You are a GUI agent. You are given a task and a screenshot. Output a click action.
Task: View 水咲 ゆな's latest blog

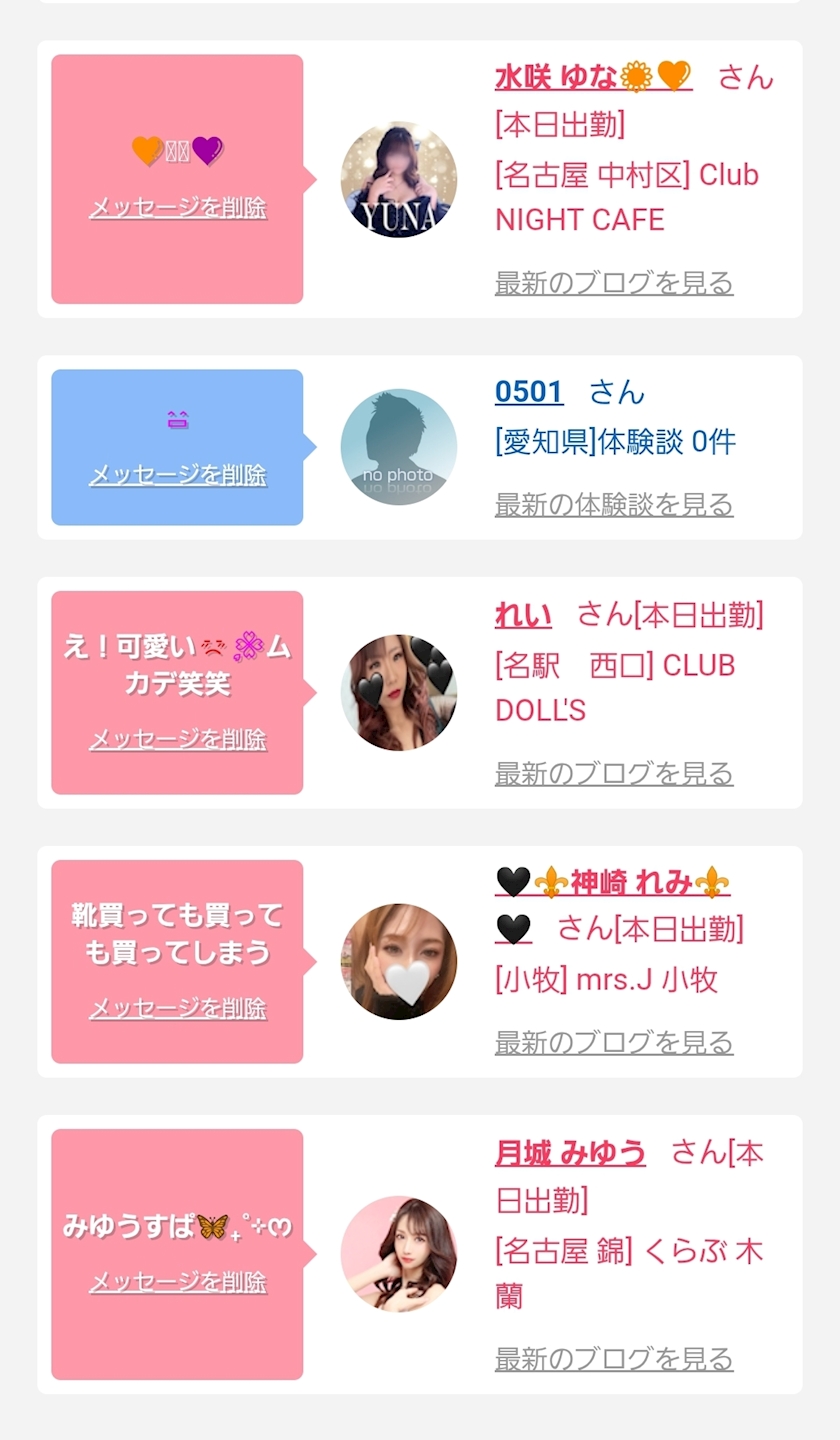coord(614,283)
